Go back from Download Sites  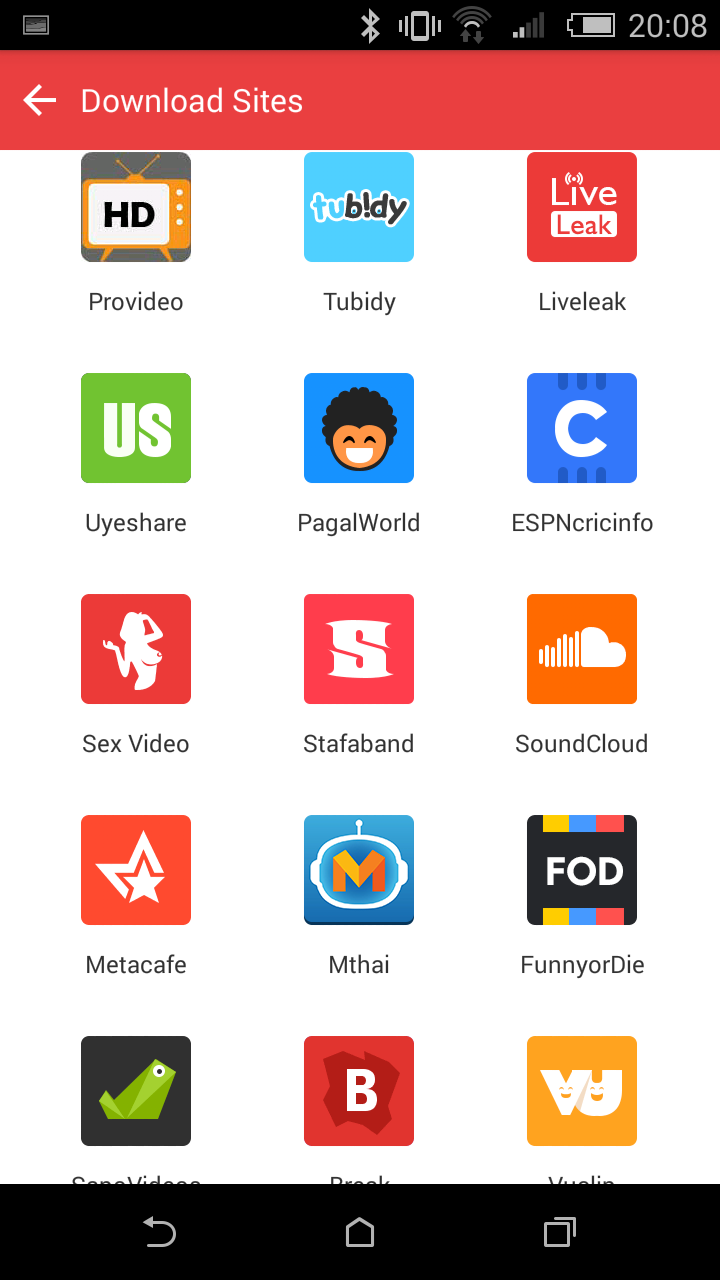[x=40, y=100]
